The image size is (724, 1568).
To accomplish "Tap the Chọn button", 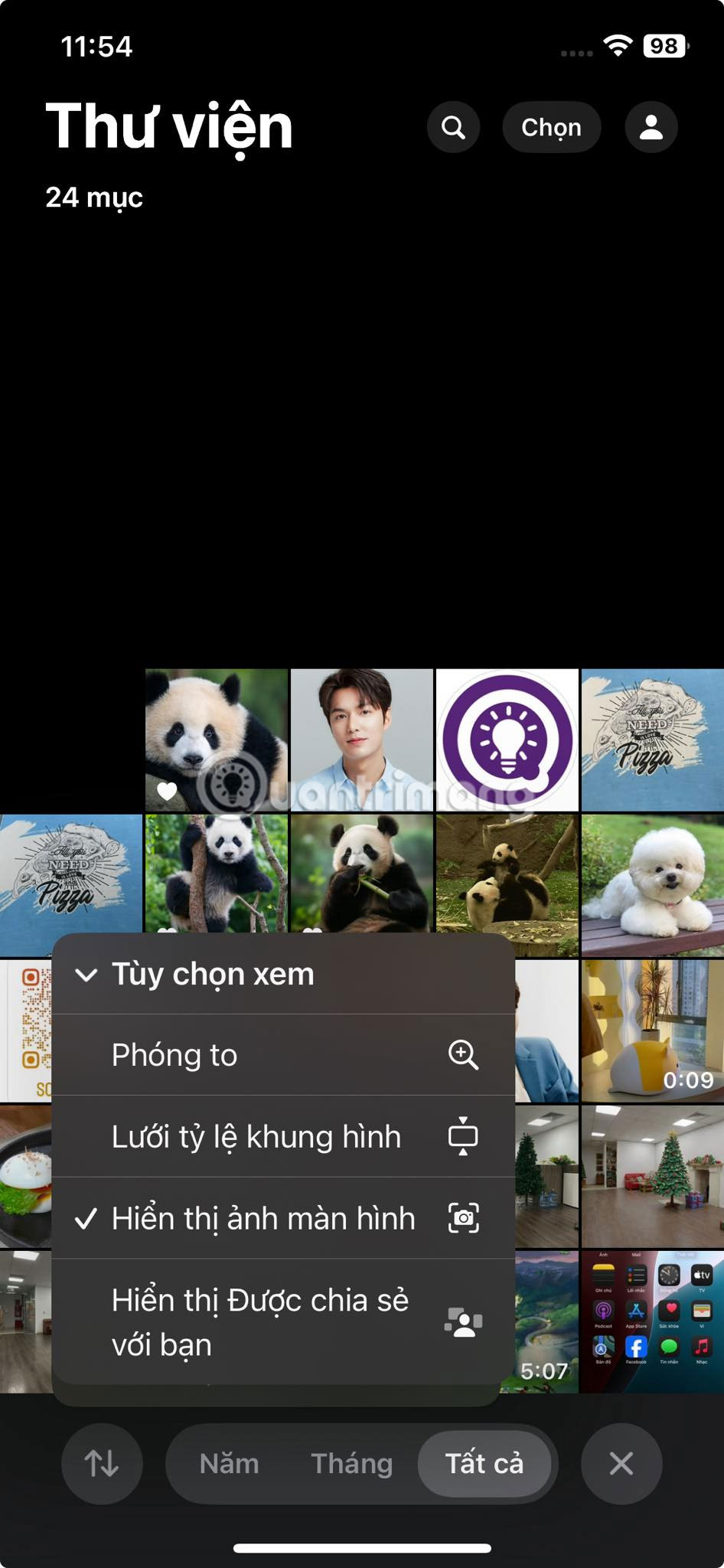I will [x=551, y=127].
